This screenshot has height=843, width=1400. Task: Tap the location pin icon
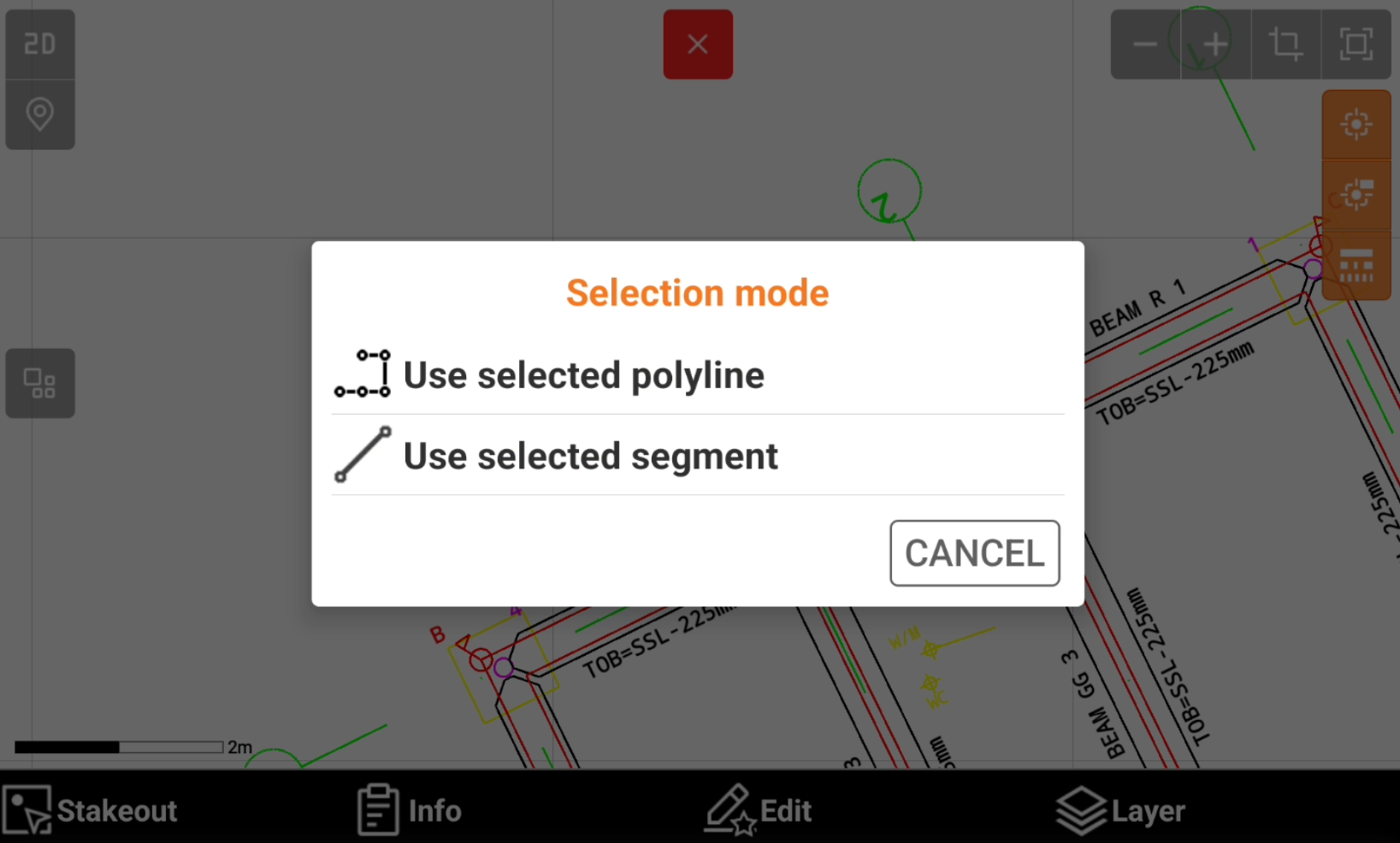(40, 114)
